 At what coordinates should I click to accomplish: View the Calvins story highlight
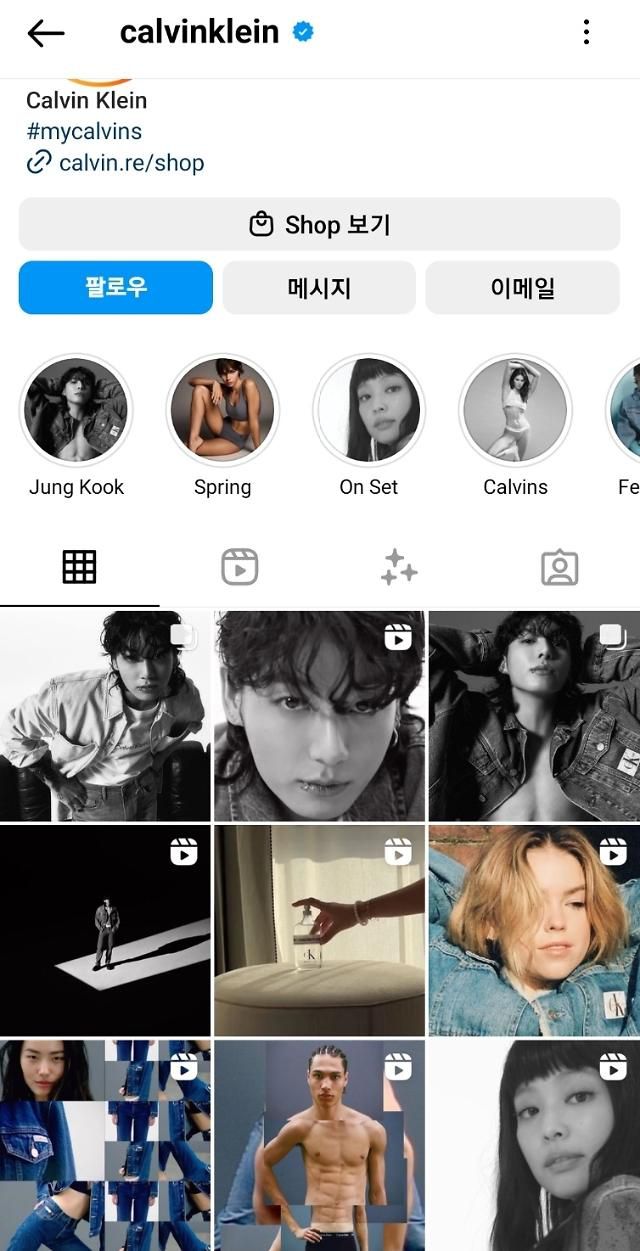[515, 410]
